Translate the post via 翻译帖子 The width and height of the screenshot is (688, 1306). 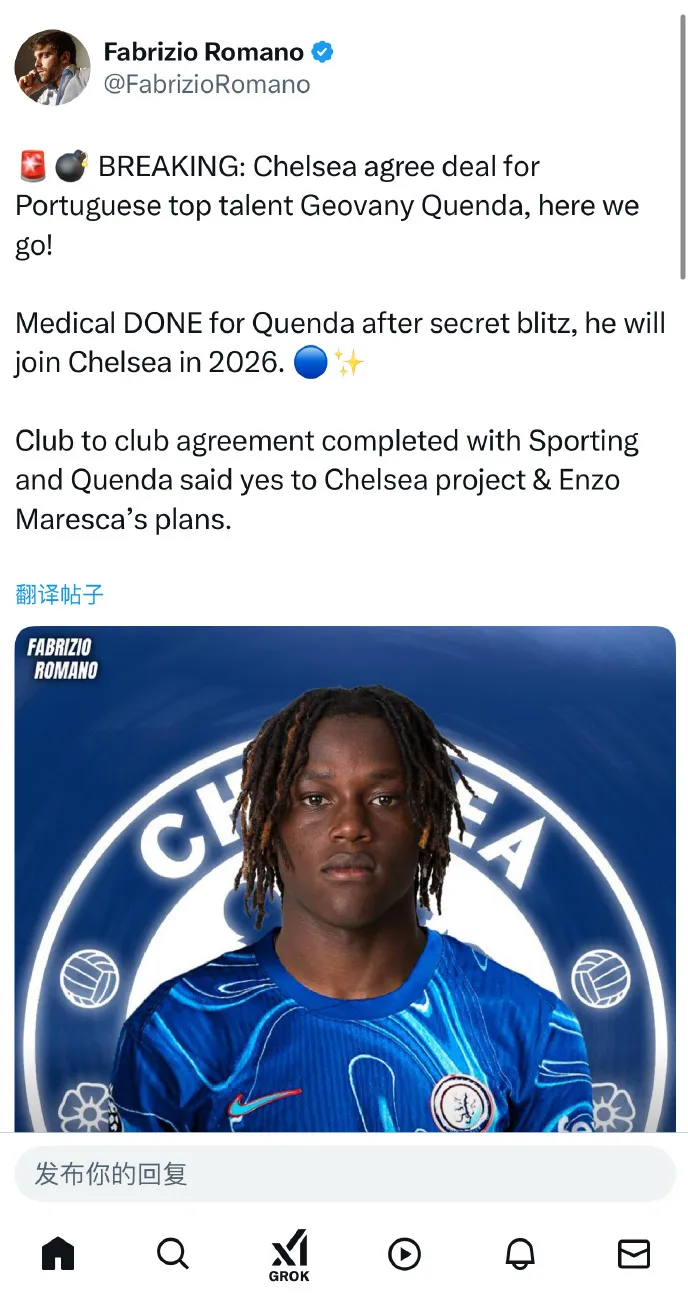(x=60, y=594)
